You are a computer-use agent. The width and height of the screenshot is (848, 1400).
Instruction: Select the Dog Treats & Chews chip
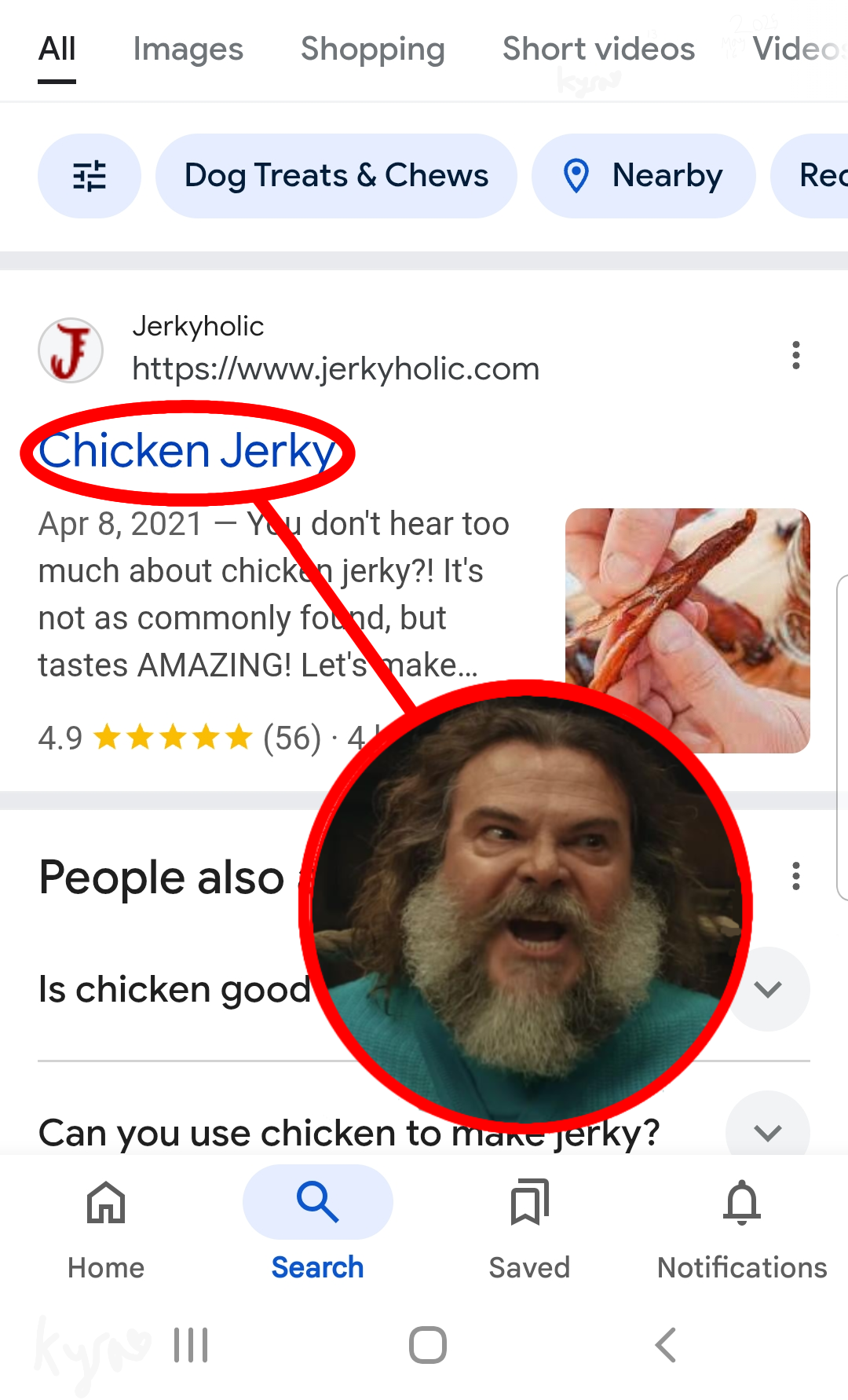tap(336, 176)
